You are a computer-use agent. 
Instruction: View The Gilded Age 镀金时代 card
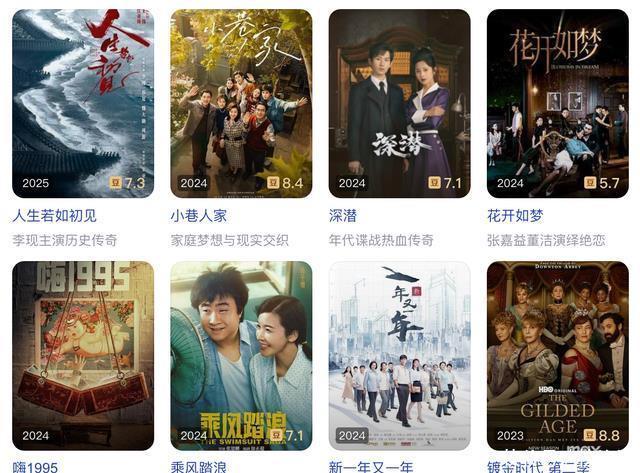pyautogui.click(x=557, y=356)
